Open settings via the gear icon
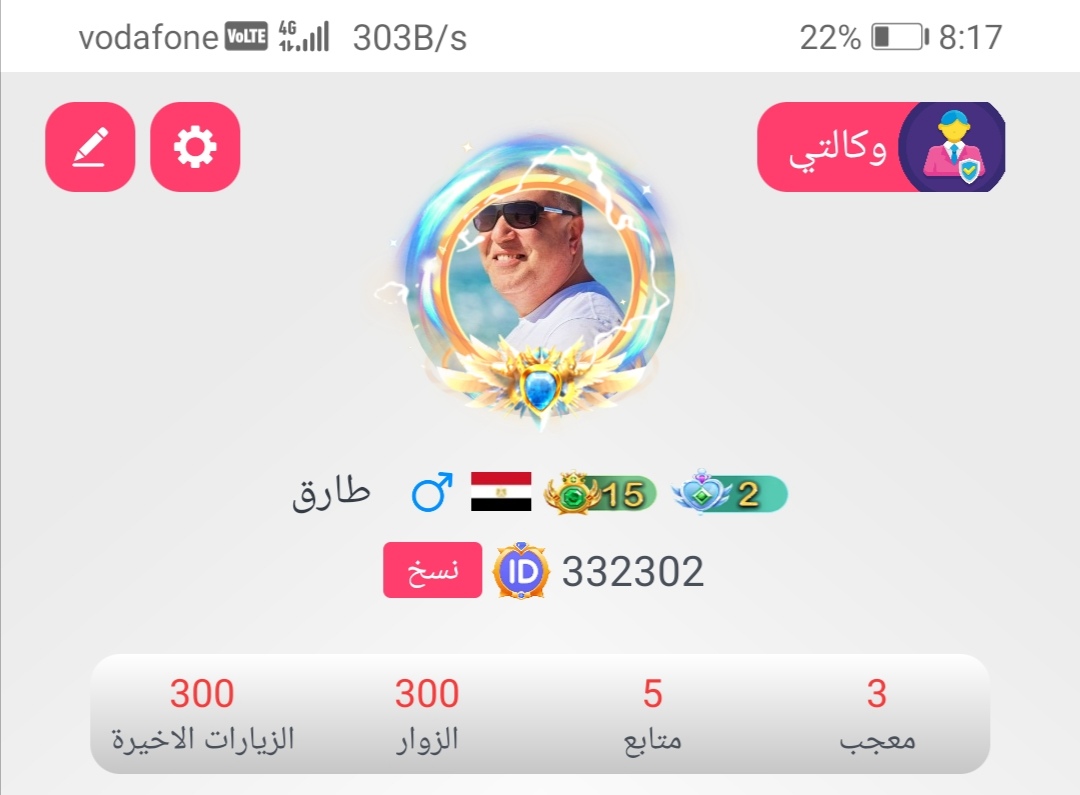1080x795 pixels. [x=195, y=147]
